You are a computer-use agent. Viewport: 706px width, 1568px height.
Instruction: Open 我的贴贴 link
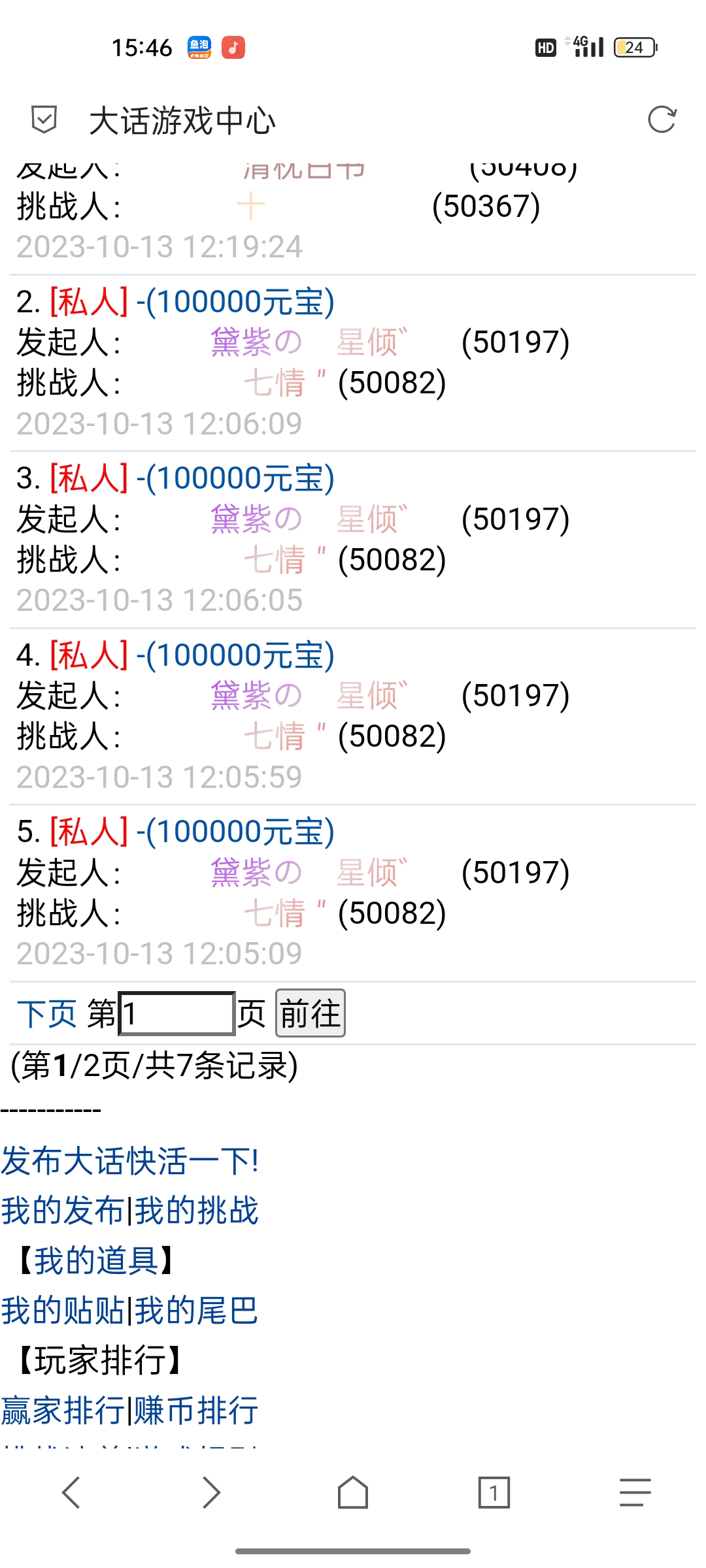click(63, 1311)
